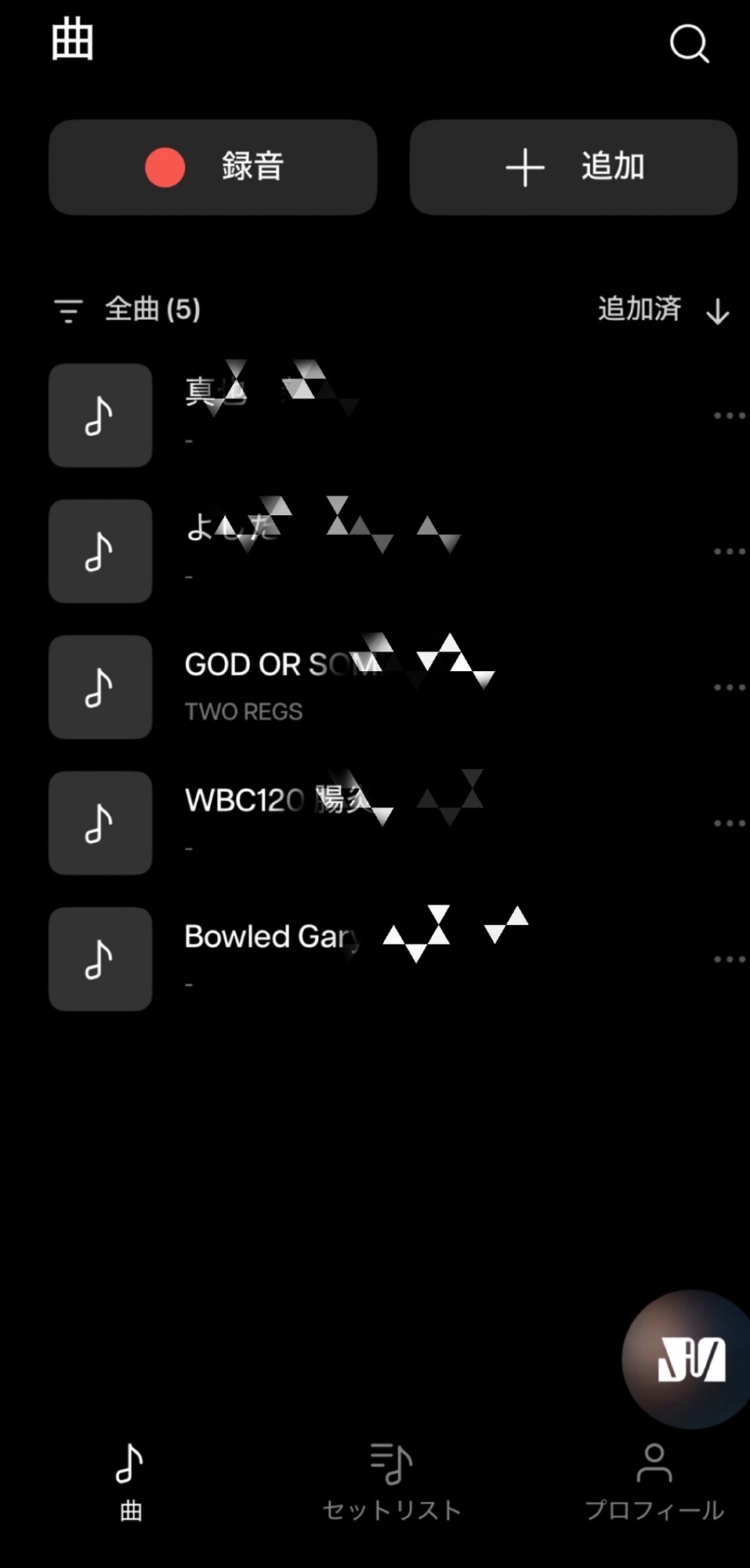
Task: Change the 追加済 sort order
Action: pyautogui.click(x=662, y=310)
